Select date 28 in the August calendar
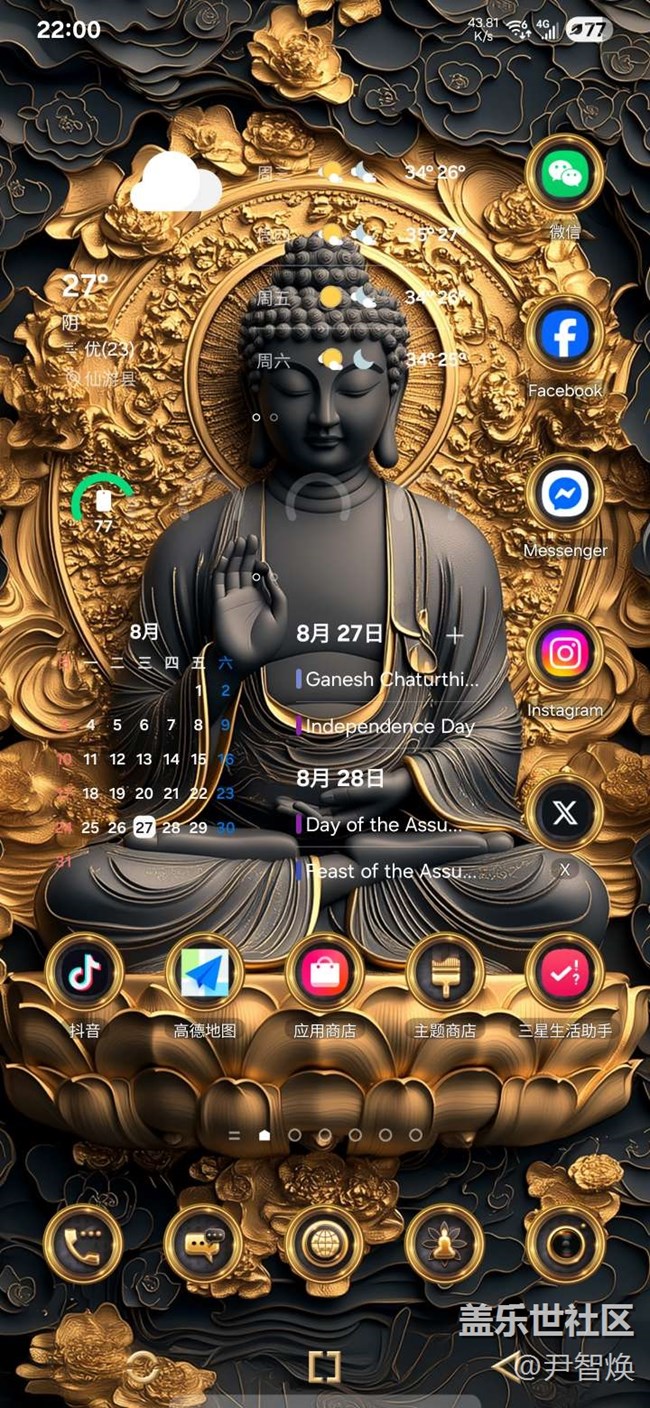 point(171,828)
